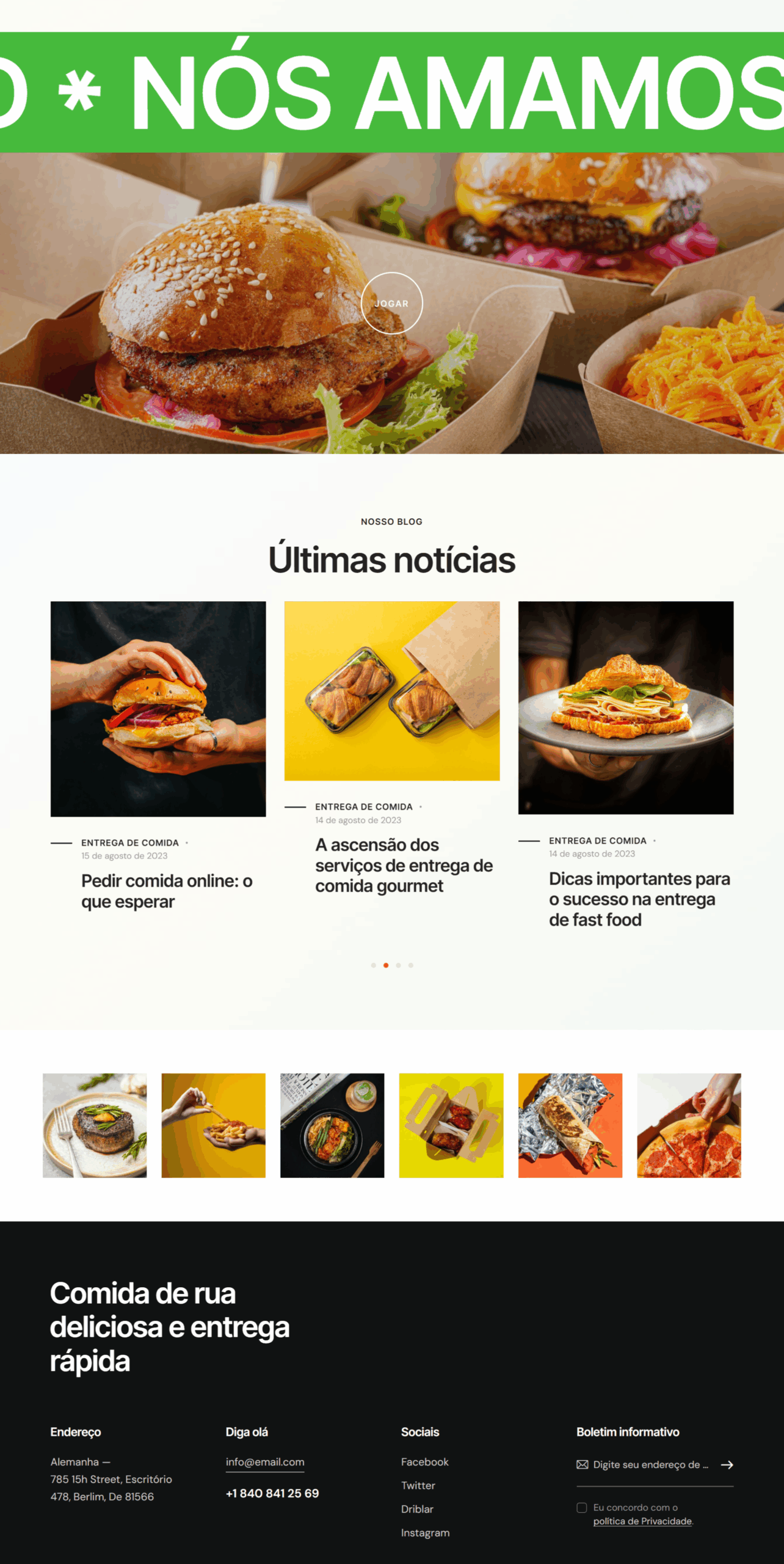Viewport: 784px width, 1564px height.
Task: Open article "Pedir comida online: o que esperar"
Action: point(167,891)
